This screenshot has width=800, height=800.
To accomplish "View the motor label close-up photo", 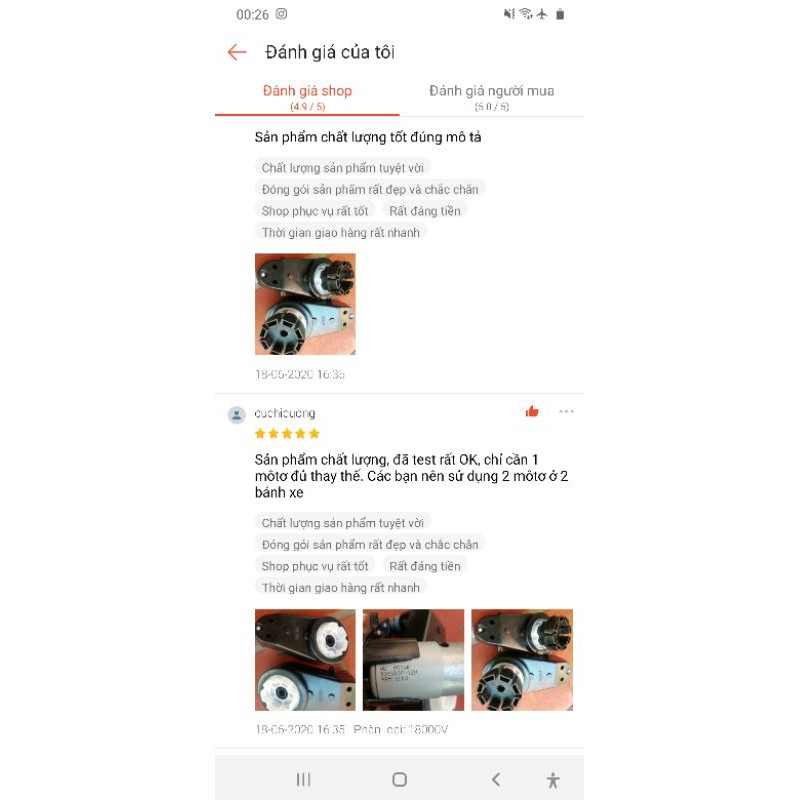I will tap(413, 659).
